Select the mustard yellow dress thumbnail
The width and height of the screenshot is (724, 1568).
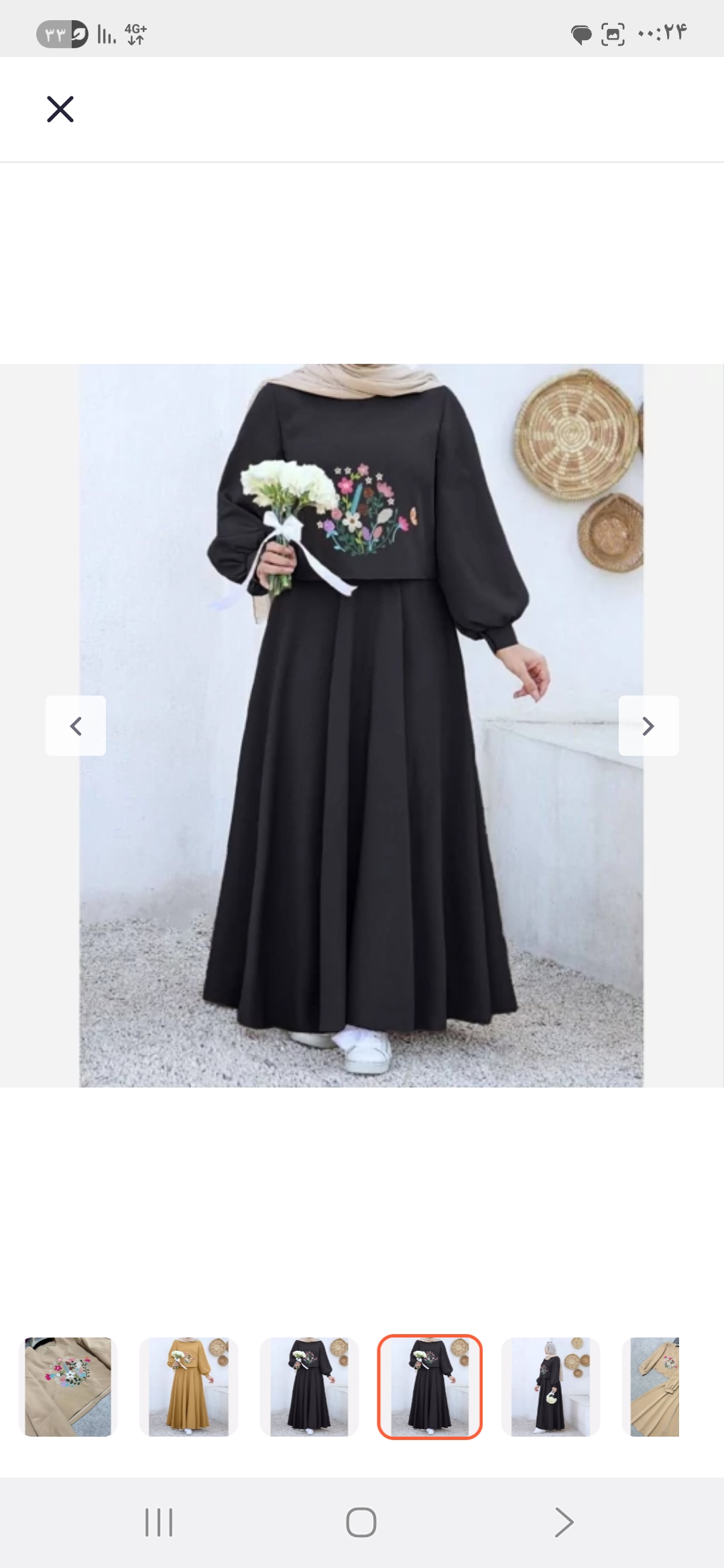(188, 1386)
